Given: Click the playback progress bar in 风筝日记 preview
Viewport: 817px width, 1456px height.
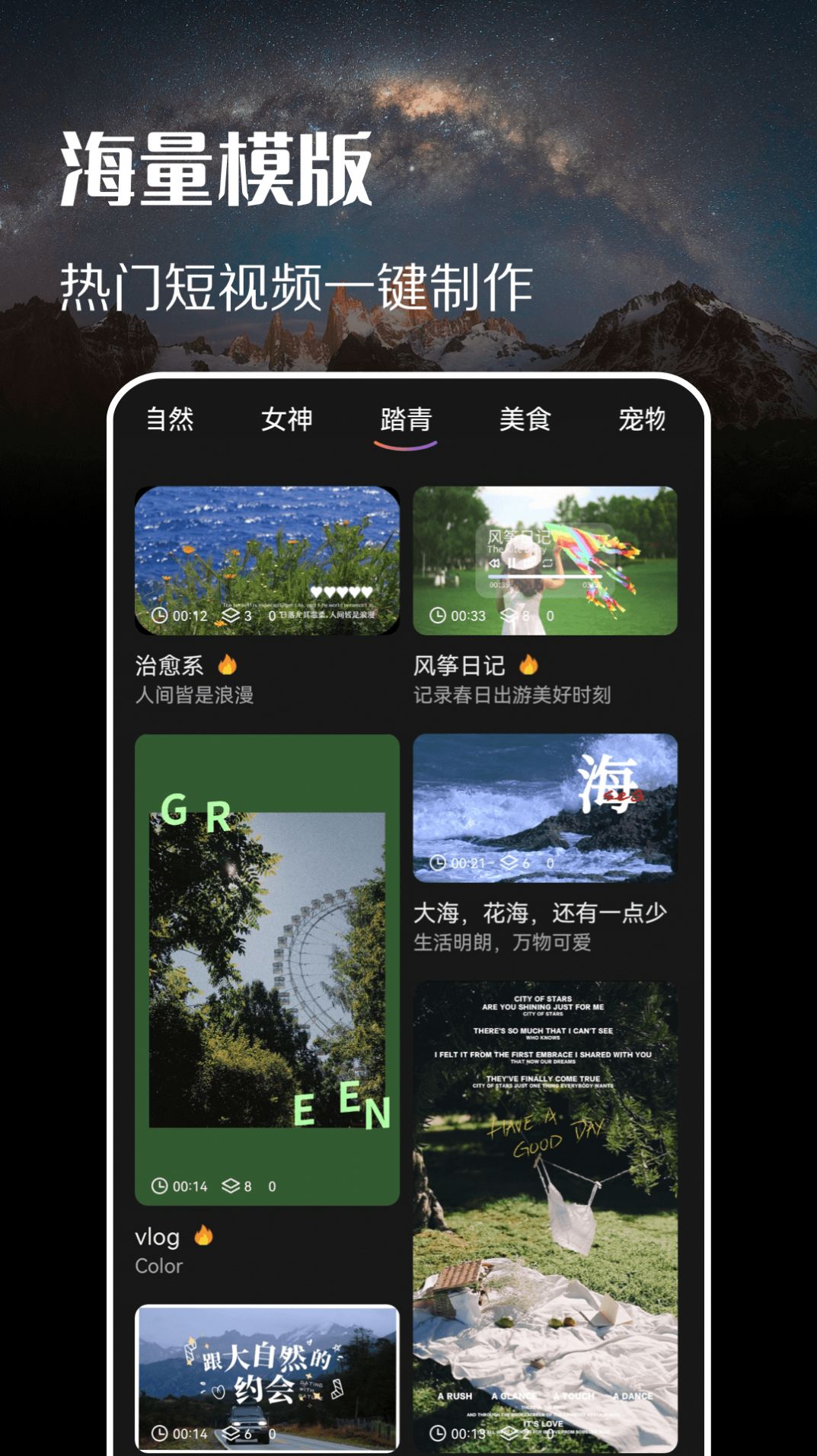Looking at the screenshot, I should click(x=543, y=576).
